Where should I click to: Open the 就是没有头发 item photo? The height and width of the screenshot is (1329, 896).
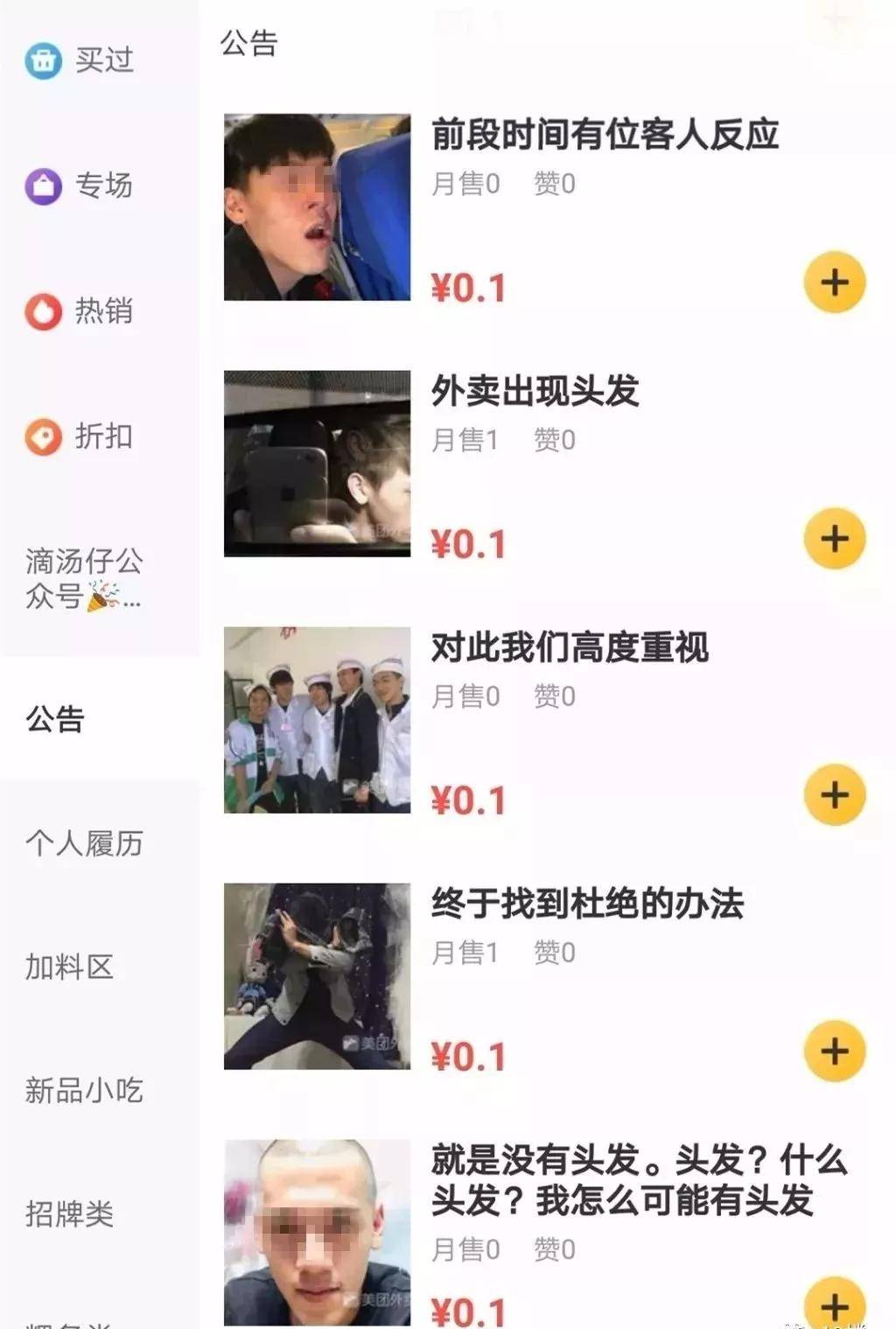(x=317, y=1232)
